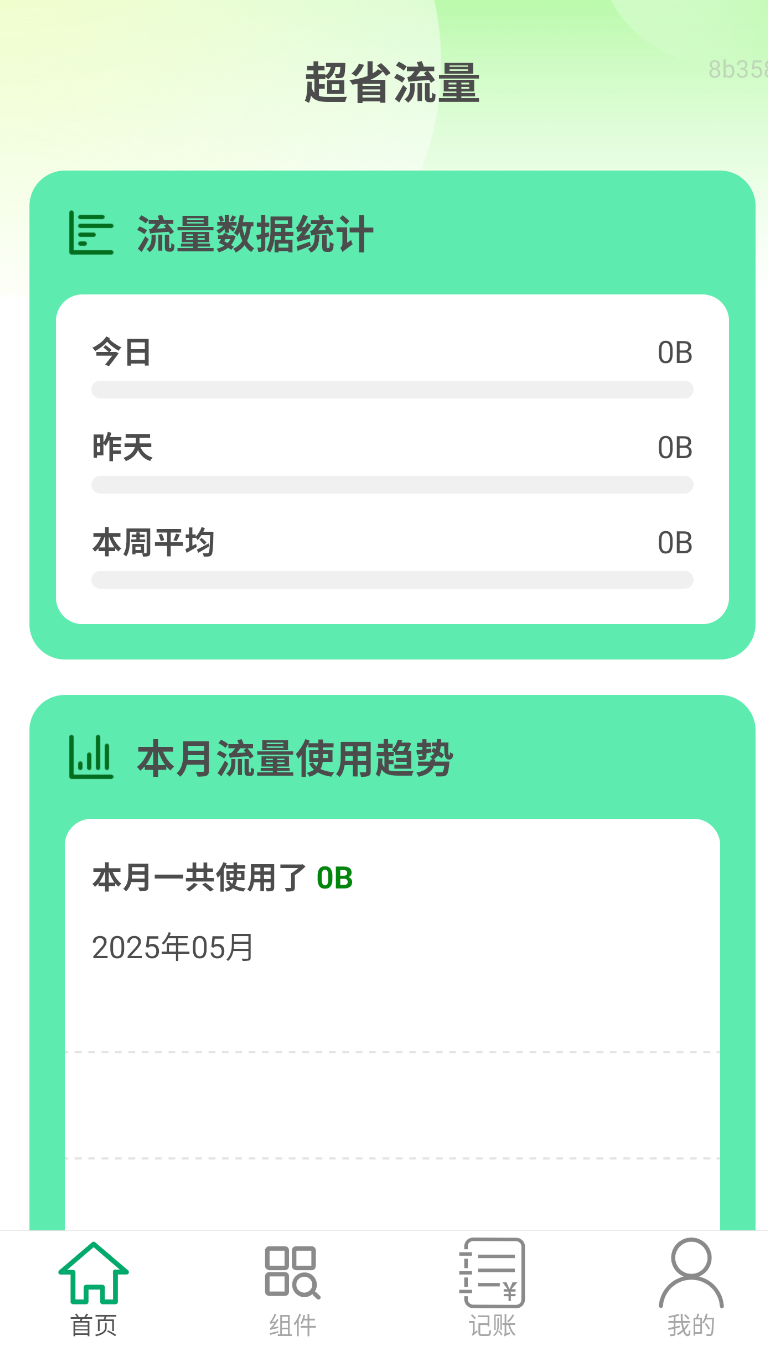The image size is (768, 1345).
Task: Go to the 记账 tab
Action: coord(492,1287)
